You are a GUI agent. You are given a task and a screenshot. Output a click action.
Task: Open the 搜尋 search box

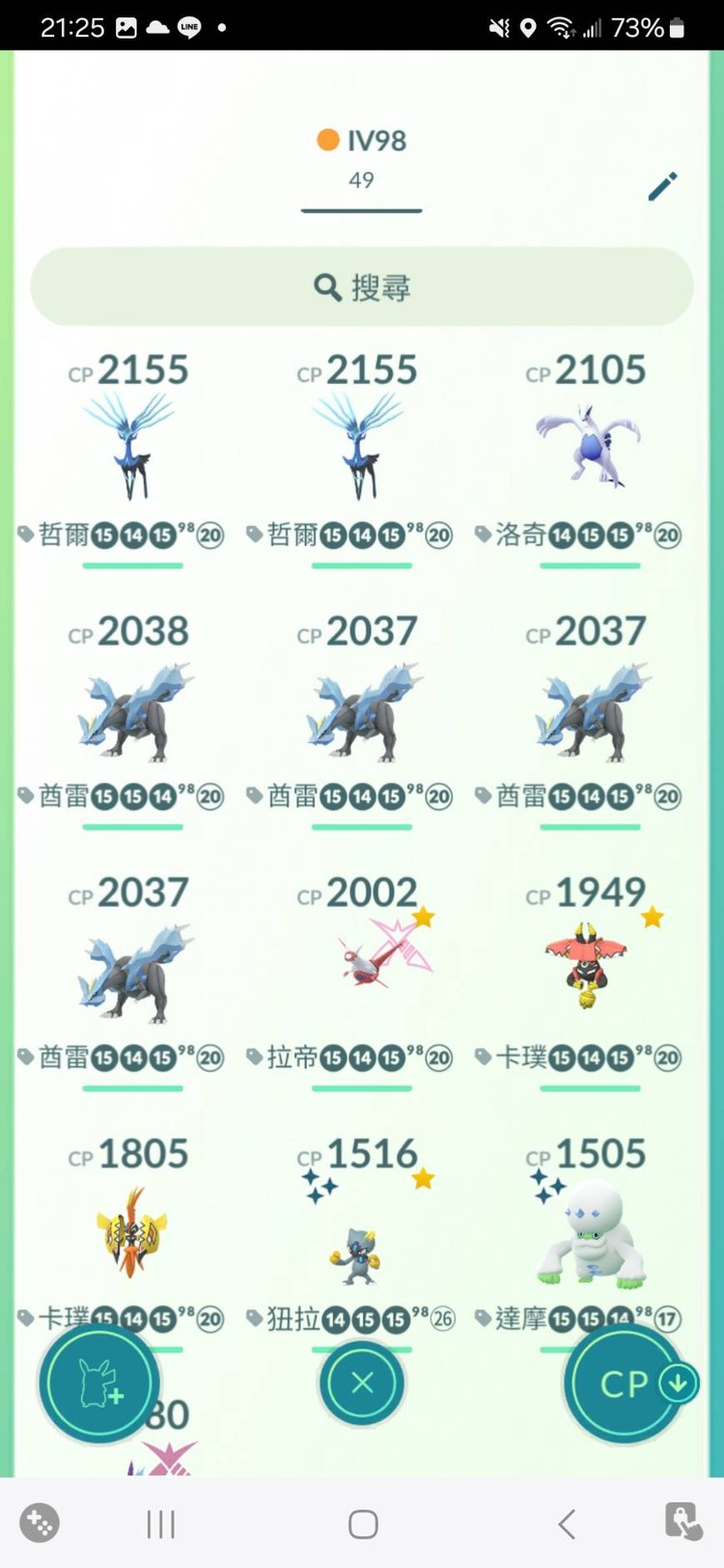[362, 288]
